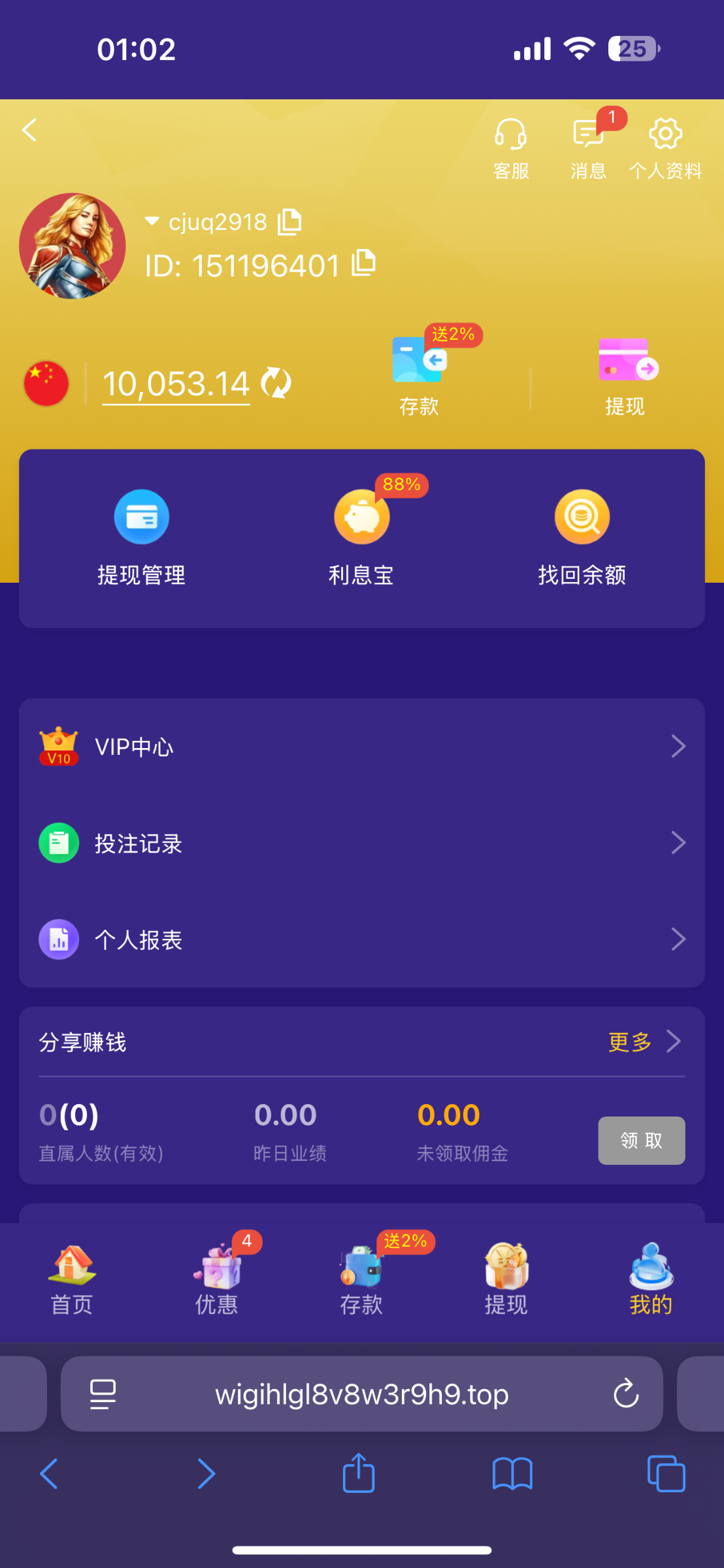
Task: Open 个人报表 personal report
Action: pos(361,939)
